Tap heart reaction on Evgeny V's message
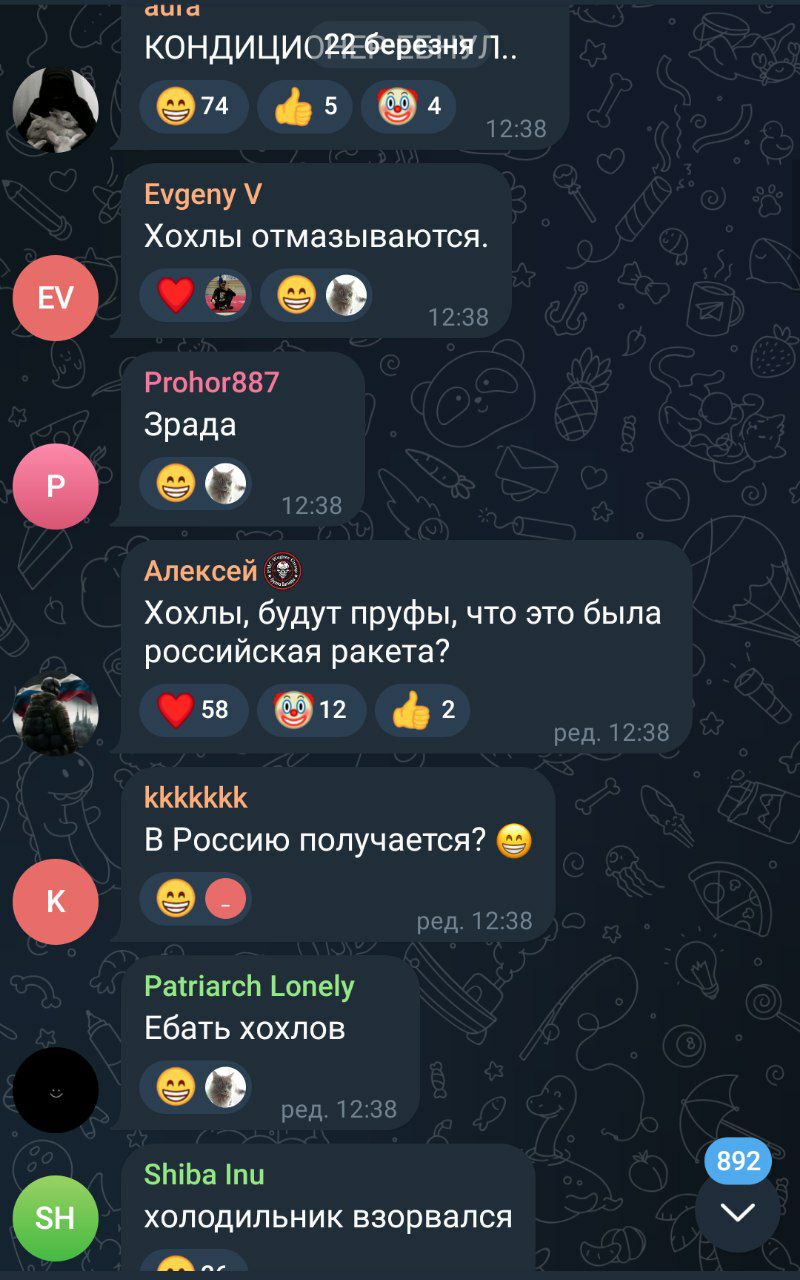The image size is (800, 1280). click(194, 295)
